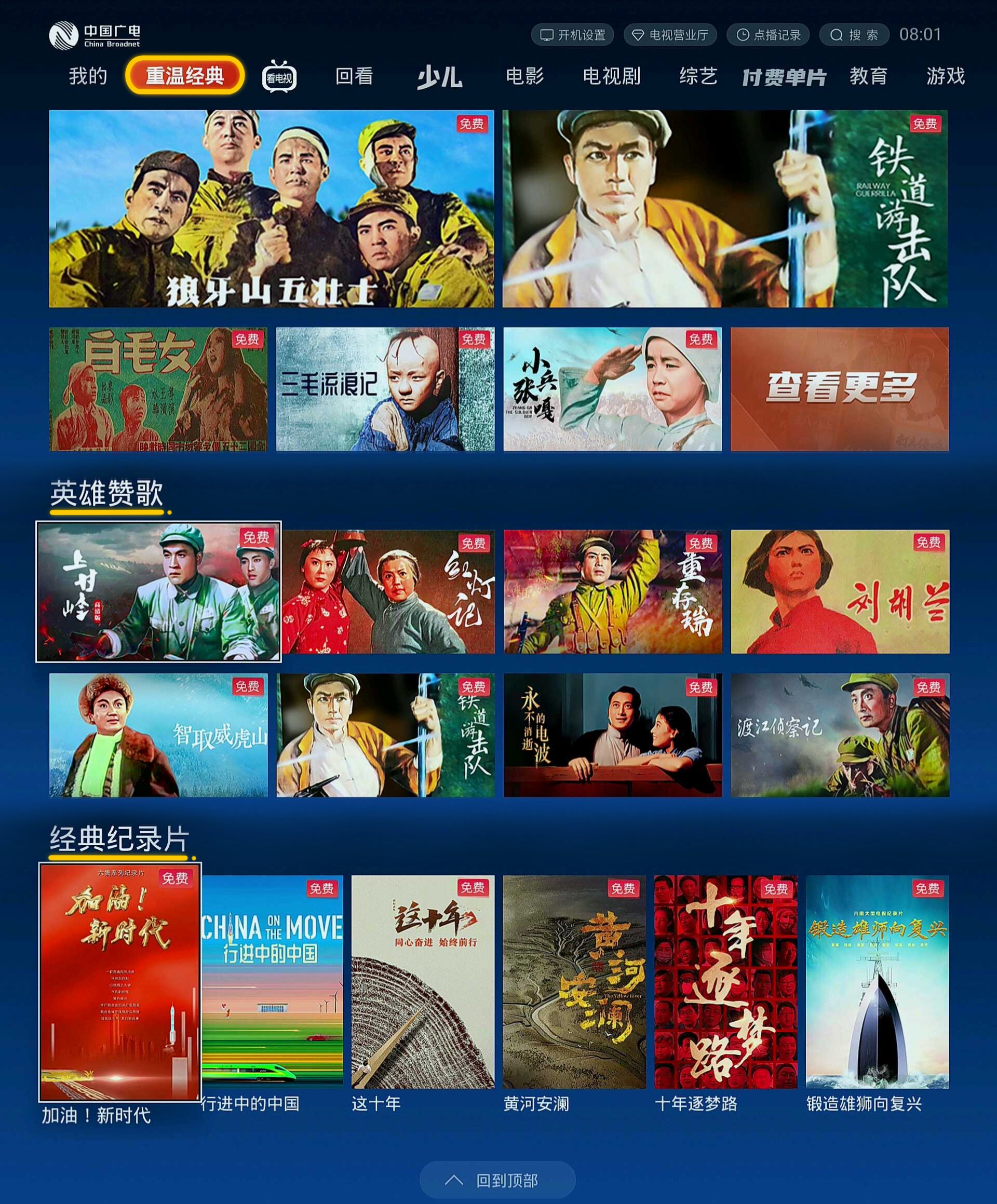997x1204 pixels.
Task: Open 电视营业厅 service hall
Action: pos(670,35)
